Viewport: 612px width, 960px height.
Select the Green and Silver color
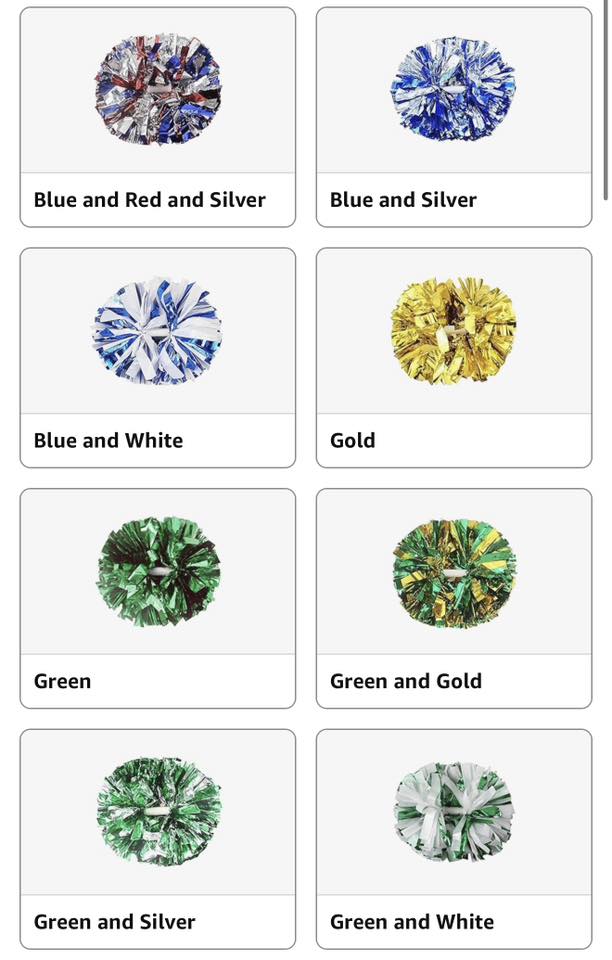coord(158,838)
